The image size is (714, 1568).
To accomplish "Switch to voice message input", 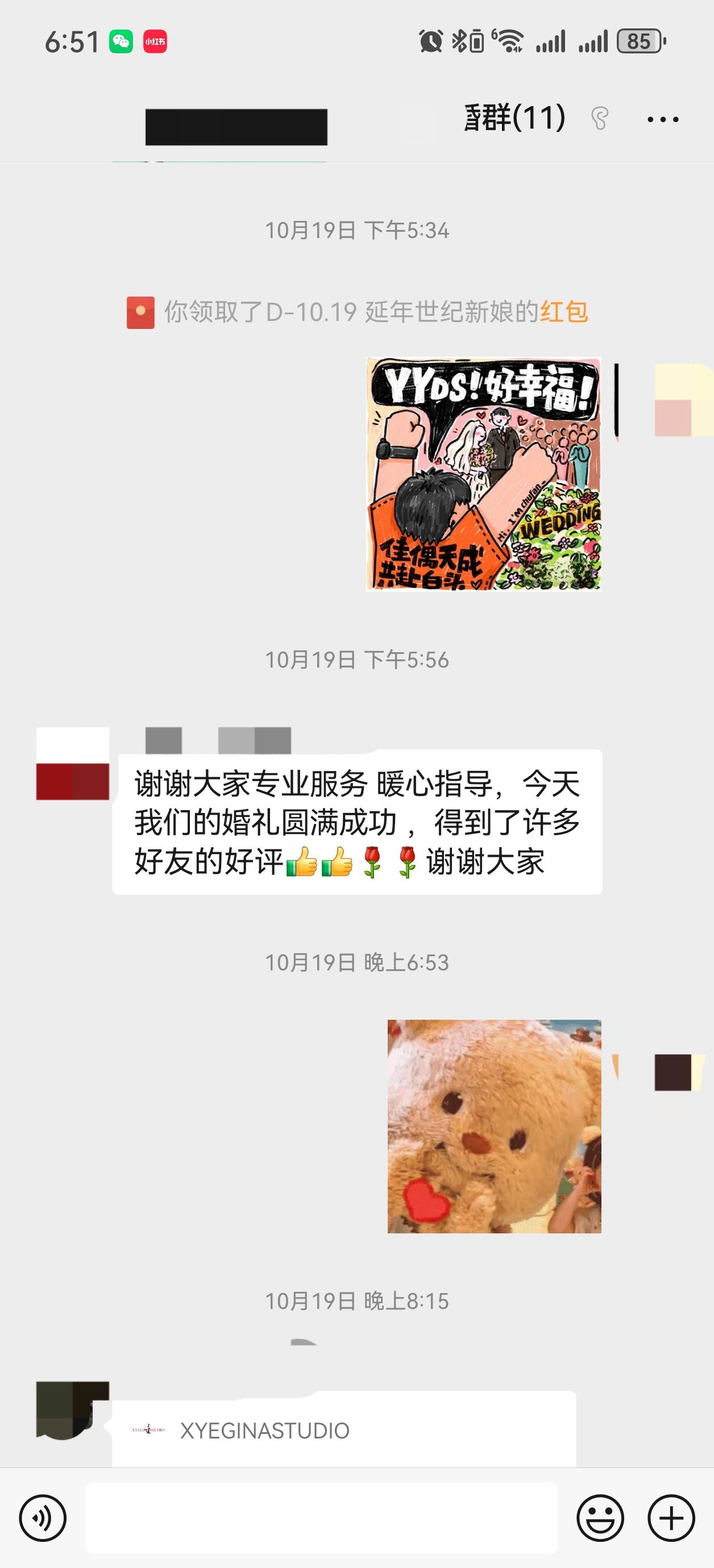I will coord(43,1517).
